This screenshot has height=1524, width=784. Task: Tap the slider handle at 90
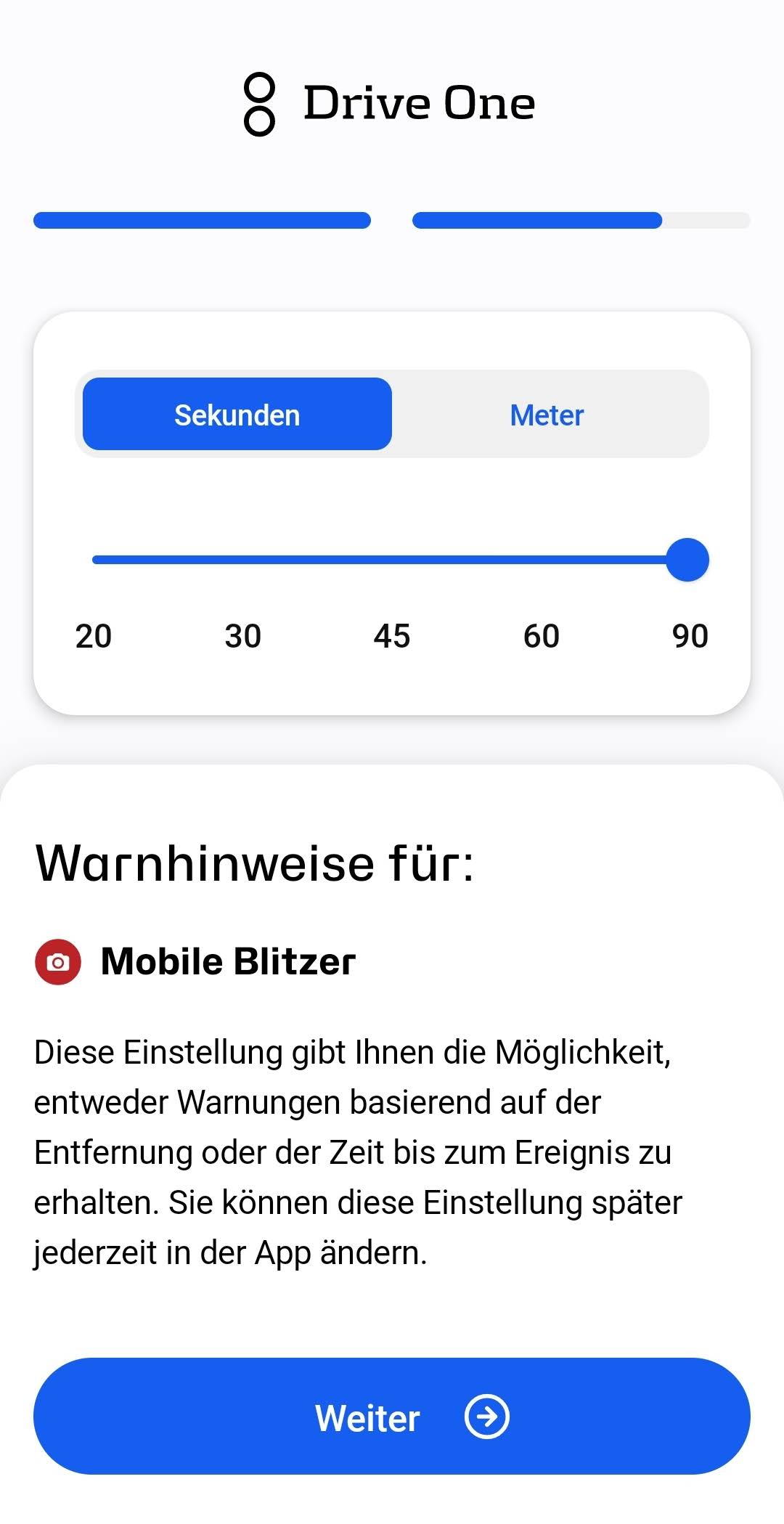(x=687, y=560)
